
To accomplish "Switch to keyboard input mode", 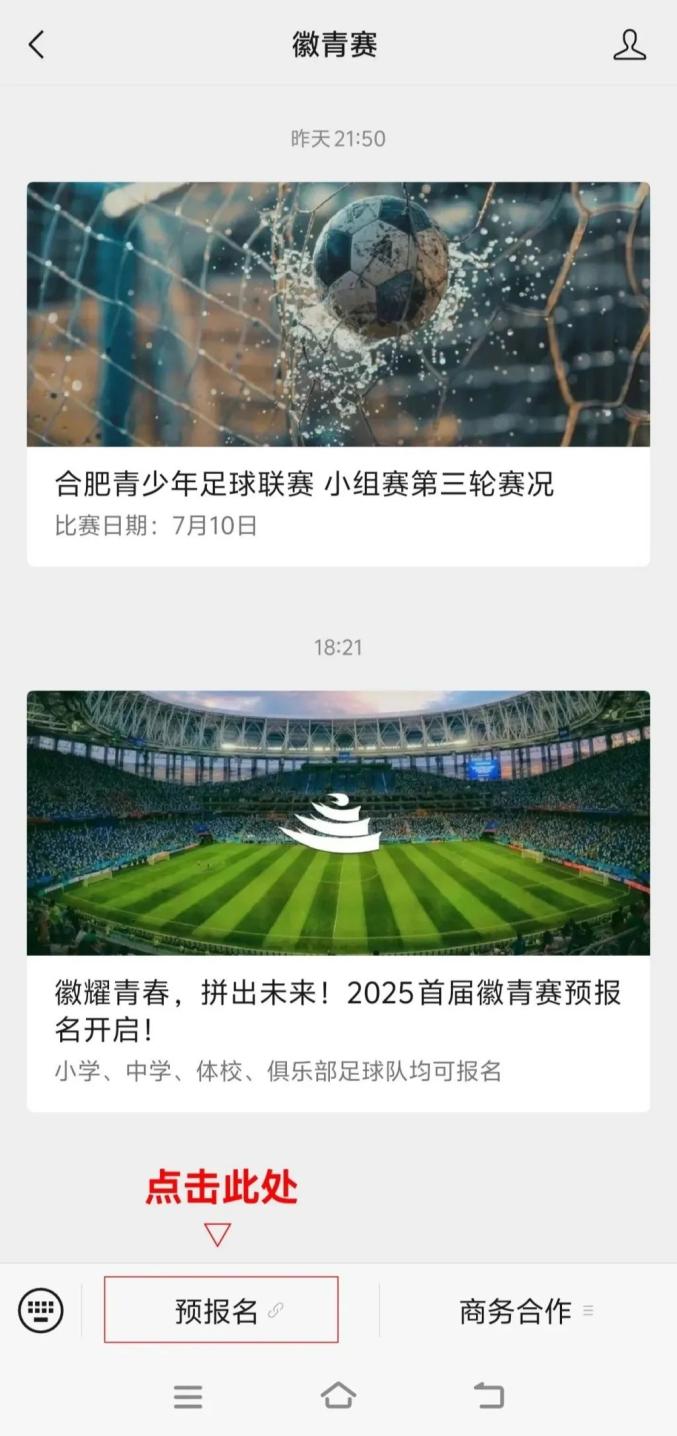I will (41, 1310).
